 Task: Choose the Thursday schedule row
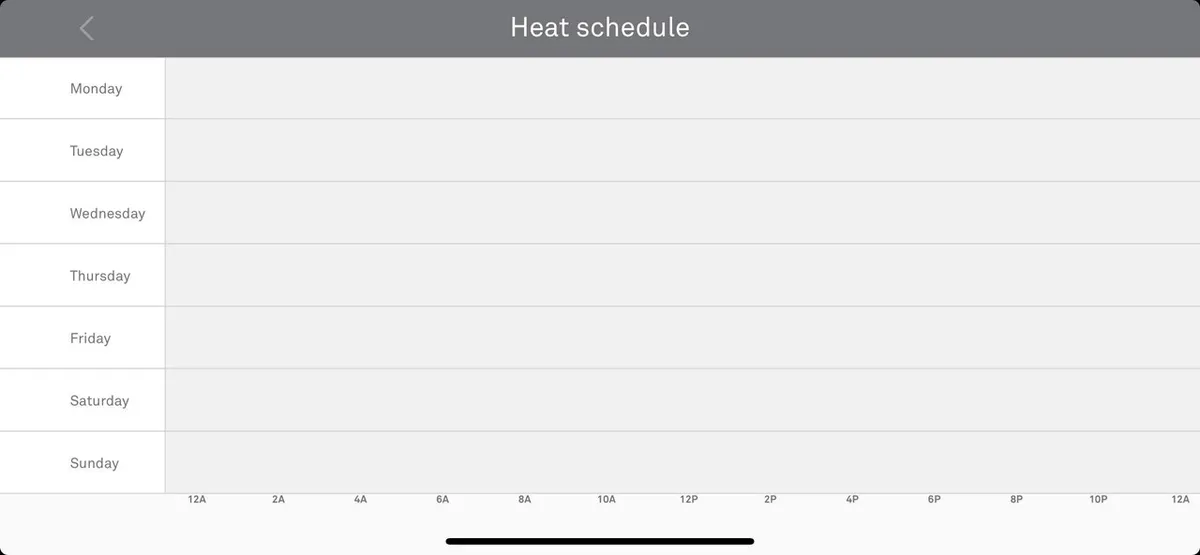click(x=100, y=276)
